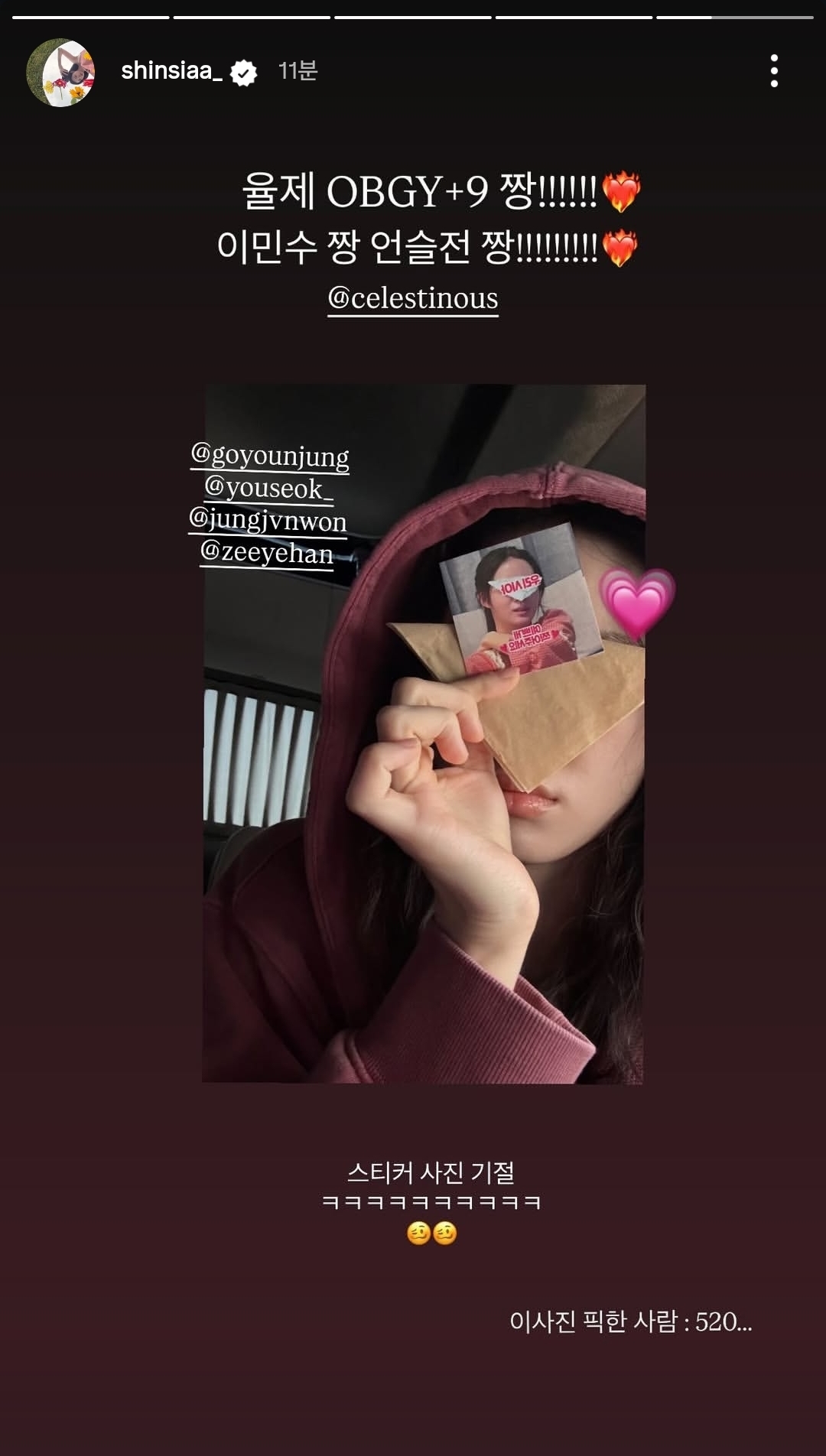The height and width of the screenshot is (1456, 826).
Task: Open the story overflow menu
Action: click(774, 71)
